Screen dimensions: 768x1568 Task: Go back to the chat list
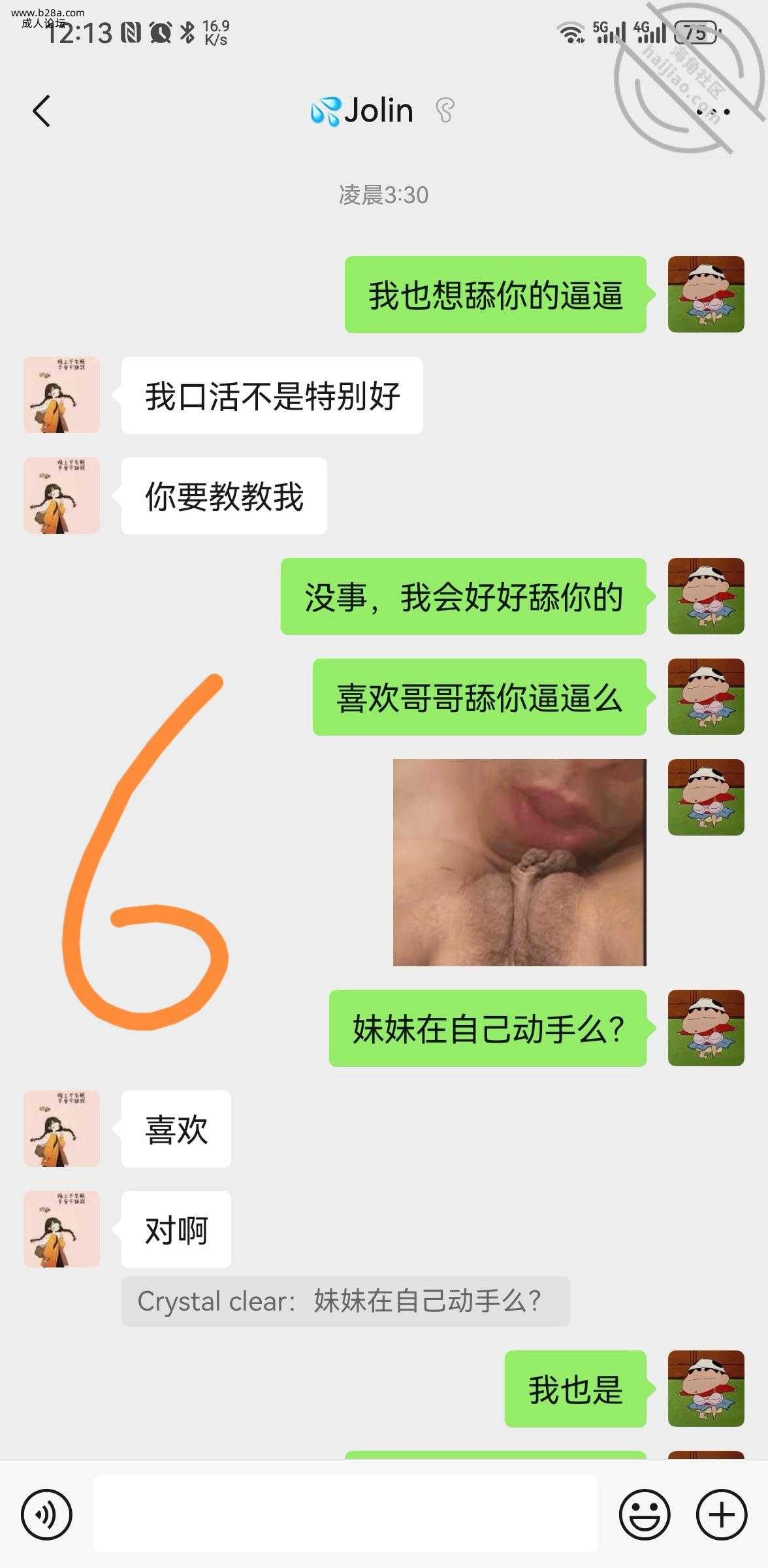pyautogui.click(x=42, y=110)
